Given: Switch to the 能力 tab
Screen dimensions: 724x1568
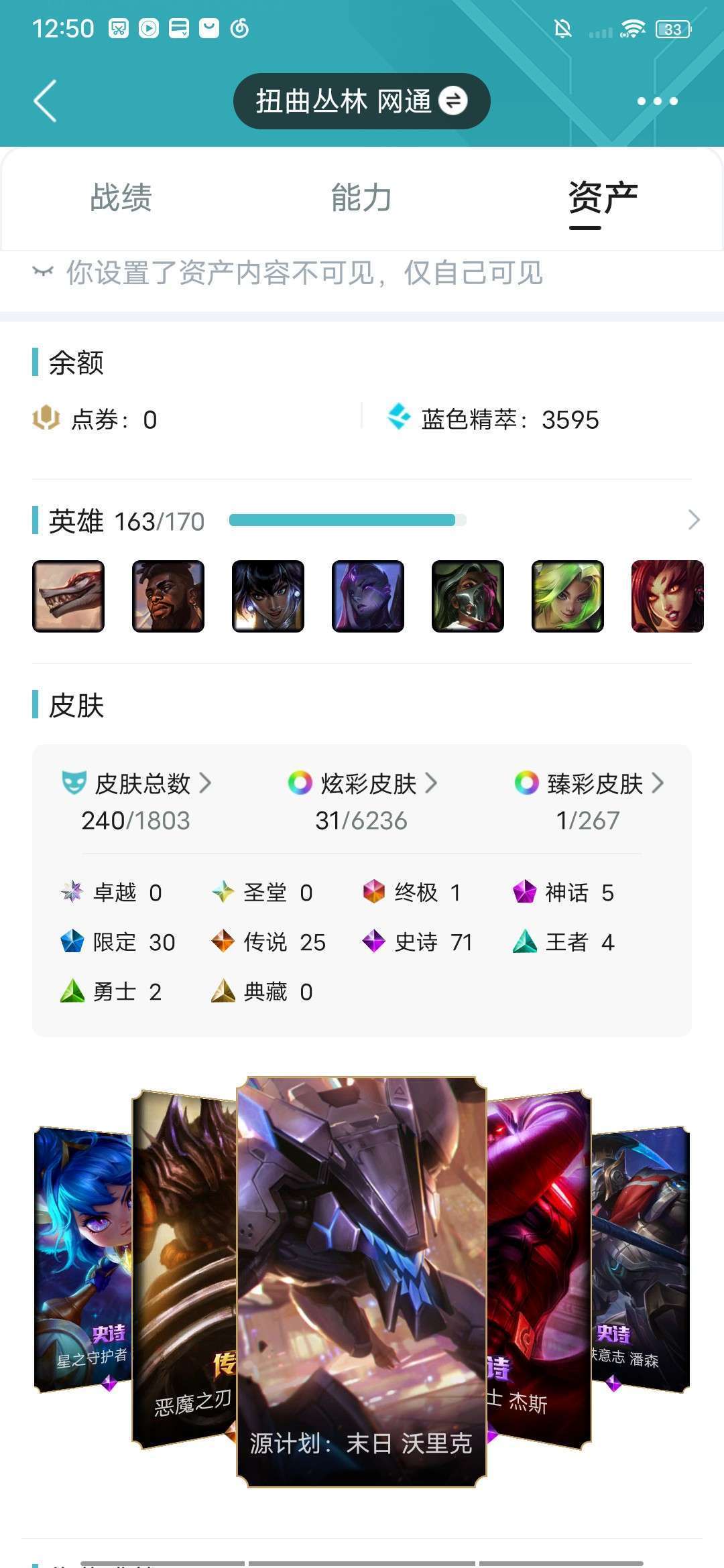Looking at the screenshot, I should [x=361, y=198].
